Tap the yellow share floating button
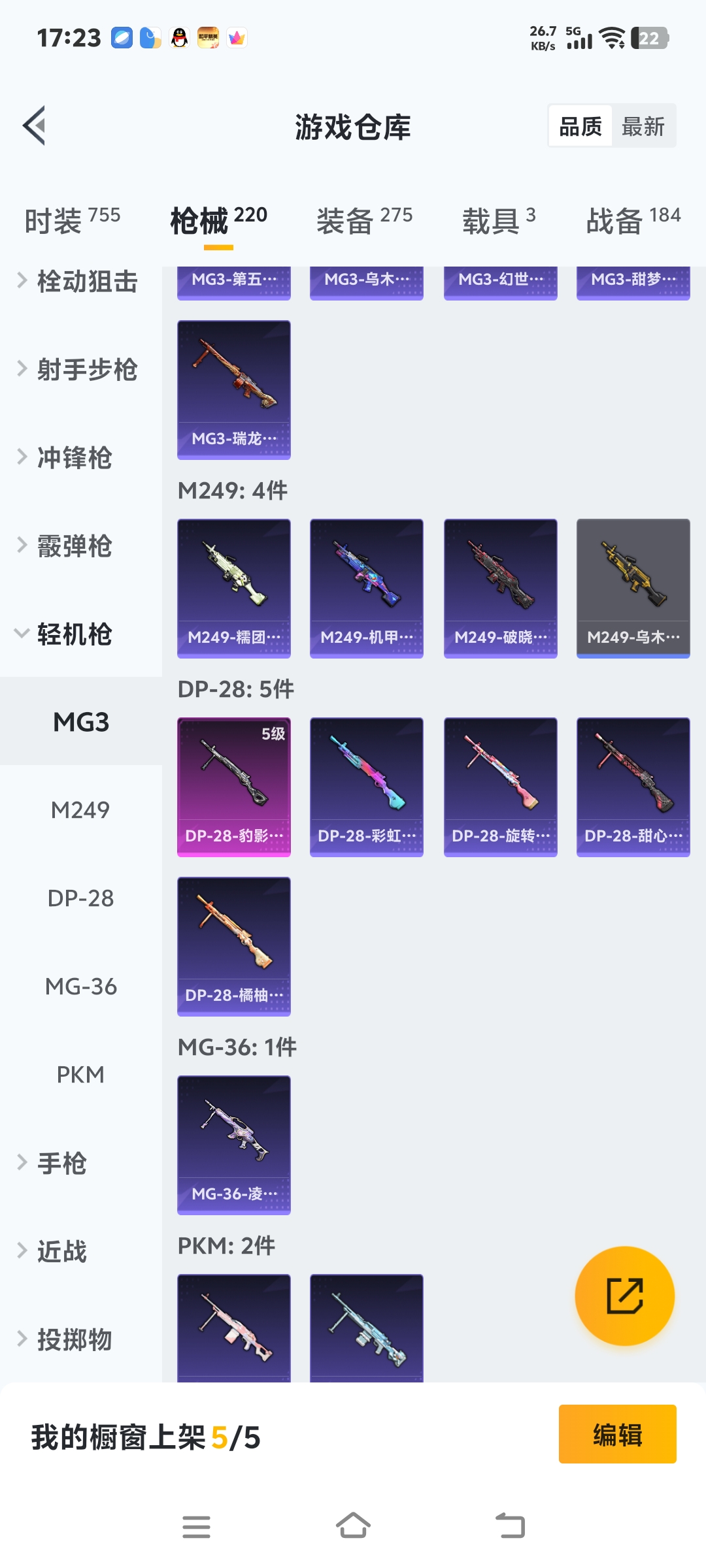706x1568 pixels. [624, 1296]
